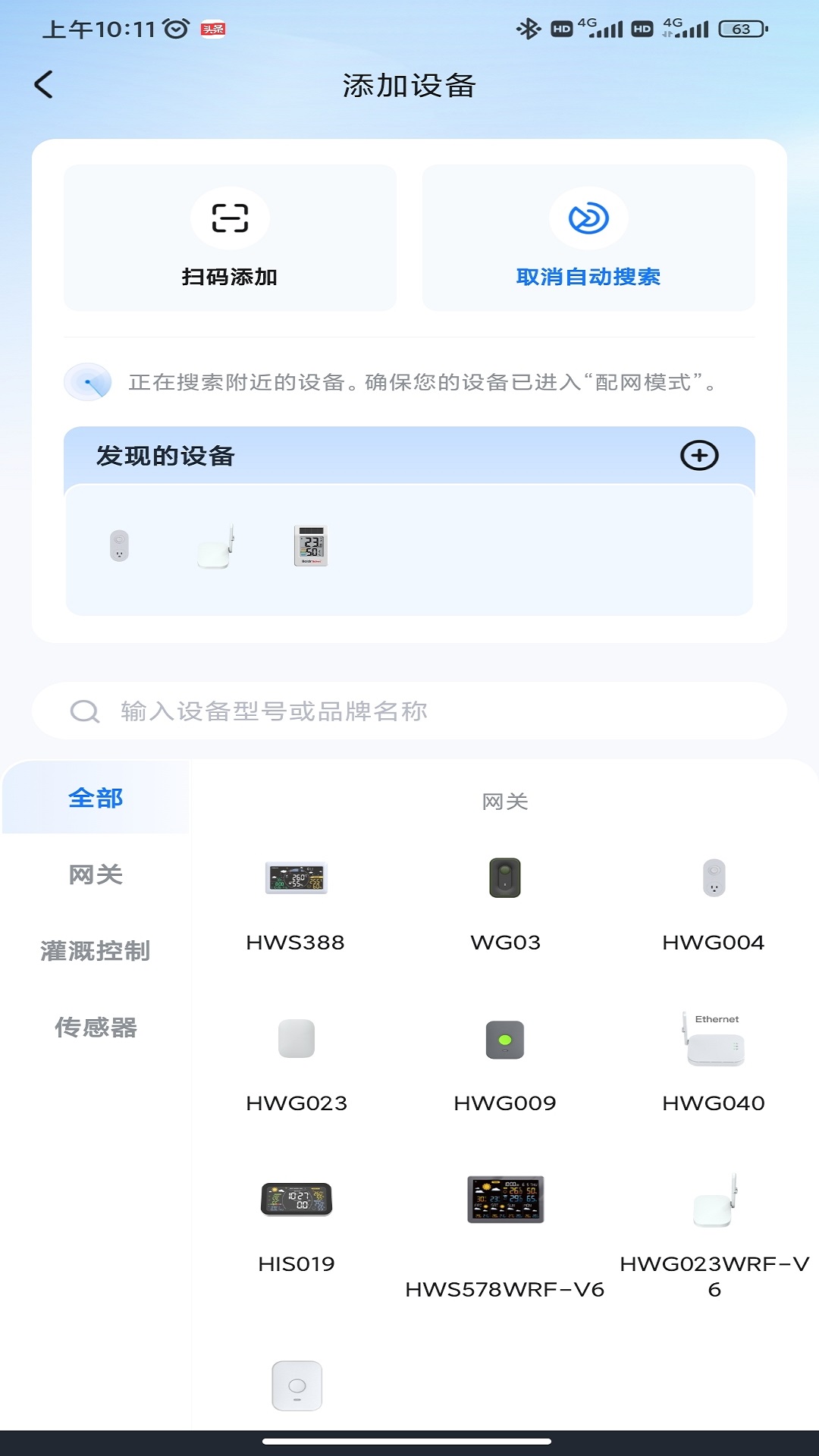Tap 扫码添加 to add by code
The image size is (819, 1456).
coord(230,278)
